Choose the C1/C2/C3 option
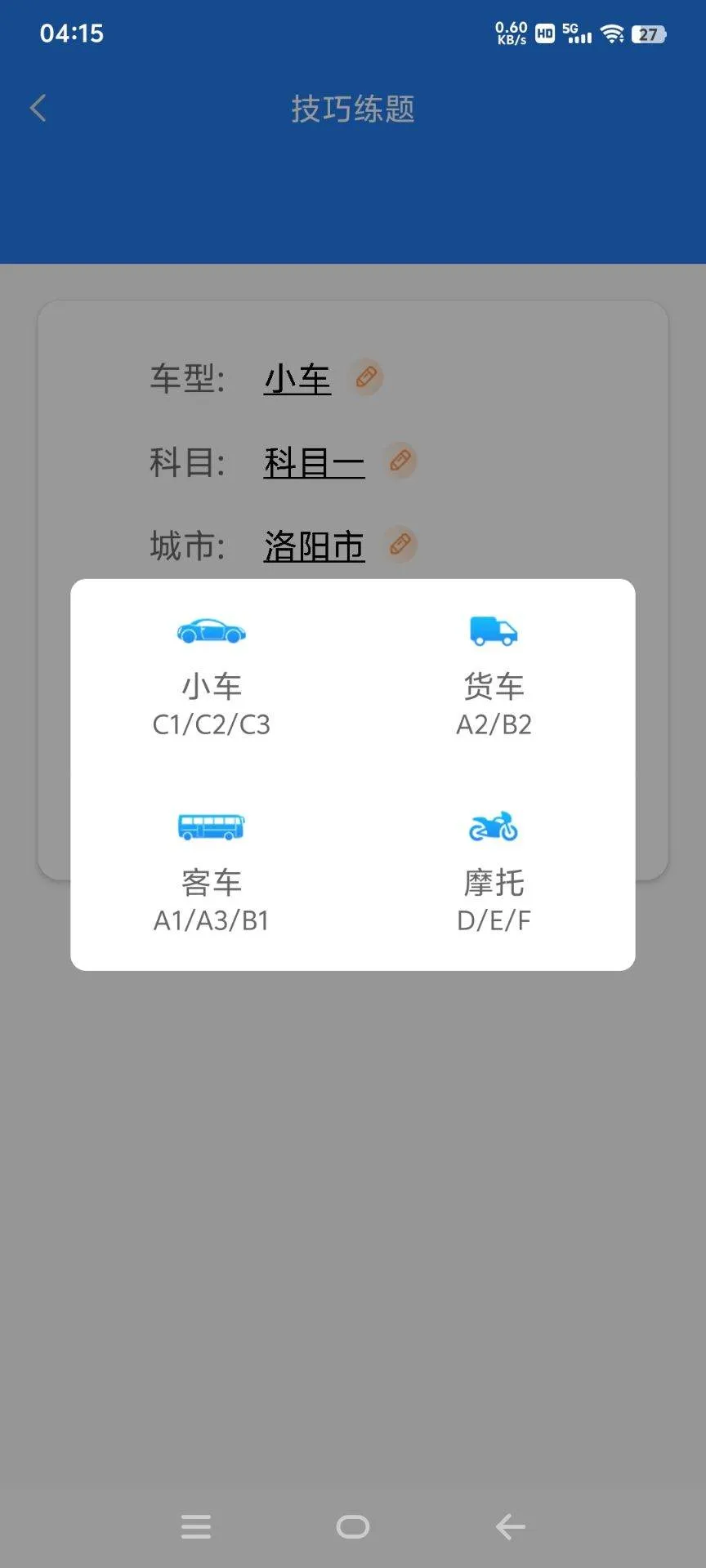This screenshot has width=706, height=1568. 211,724
